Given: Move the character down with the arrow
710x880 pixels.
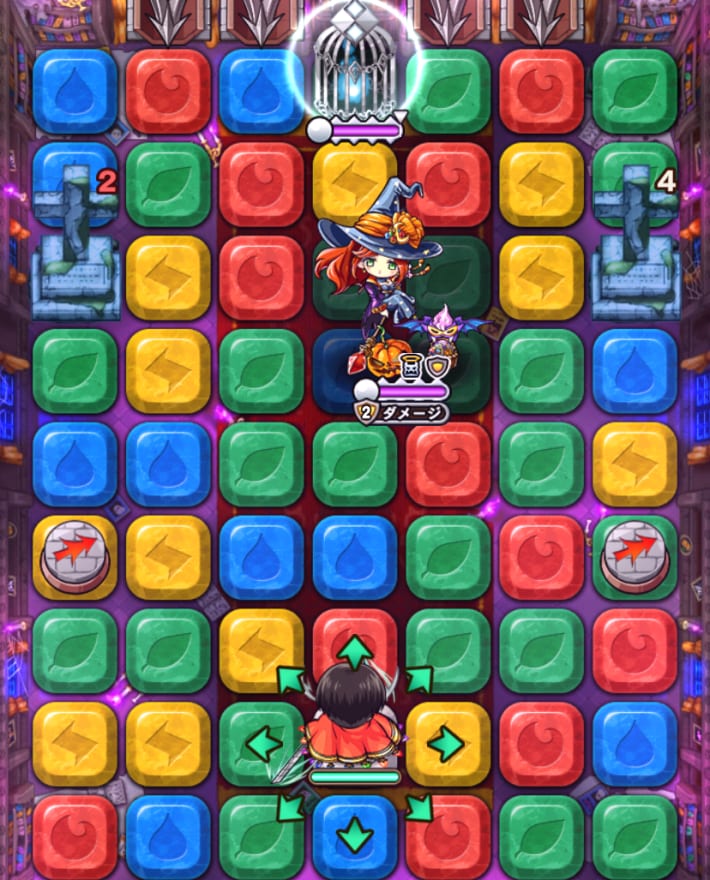Looking at the screenshot, I should [354, 833].
